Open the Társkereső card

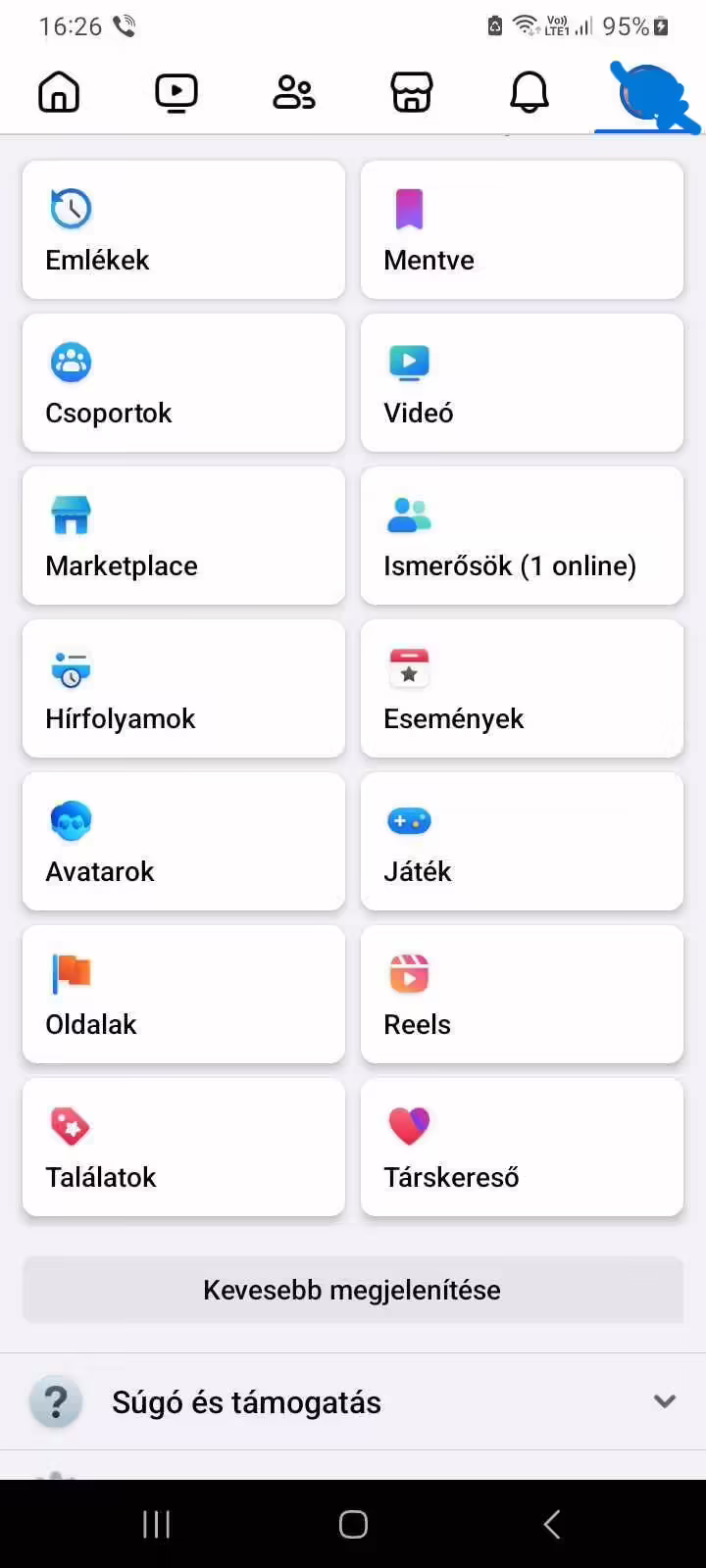point(522,1148)
